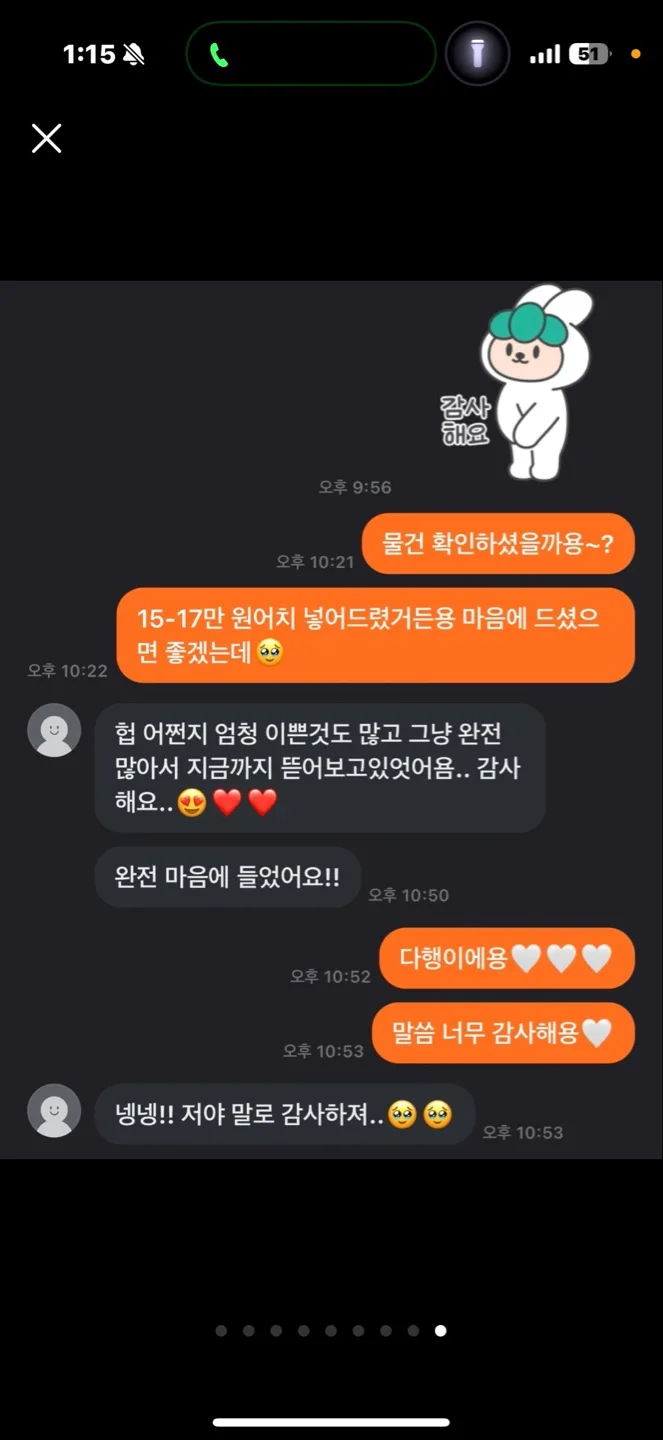Close the image viewer with the X
663x1440 pixels.
46,139
